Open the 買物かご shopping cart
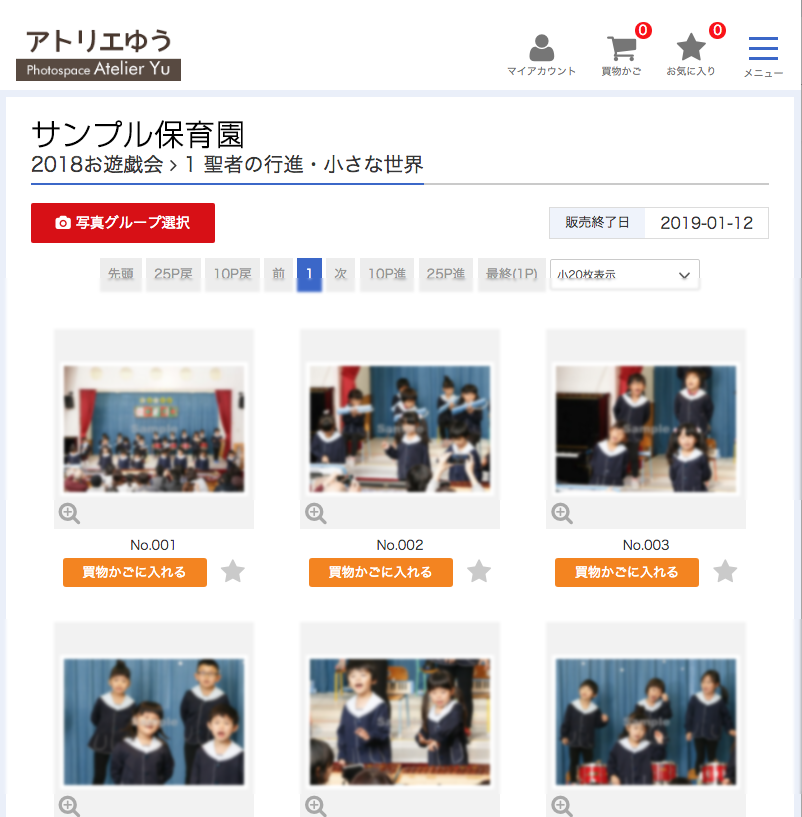 point(622,55)
